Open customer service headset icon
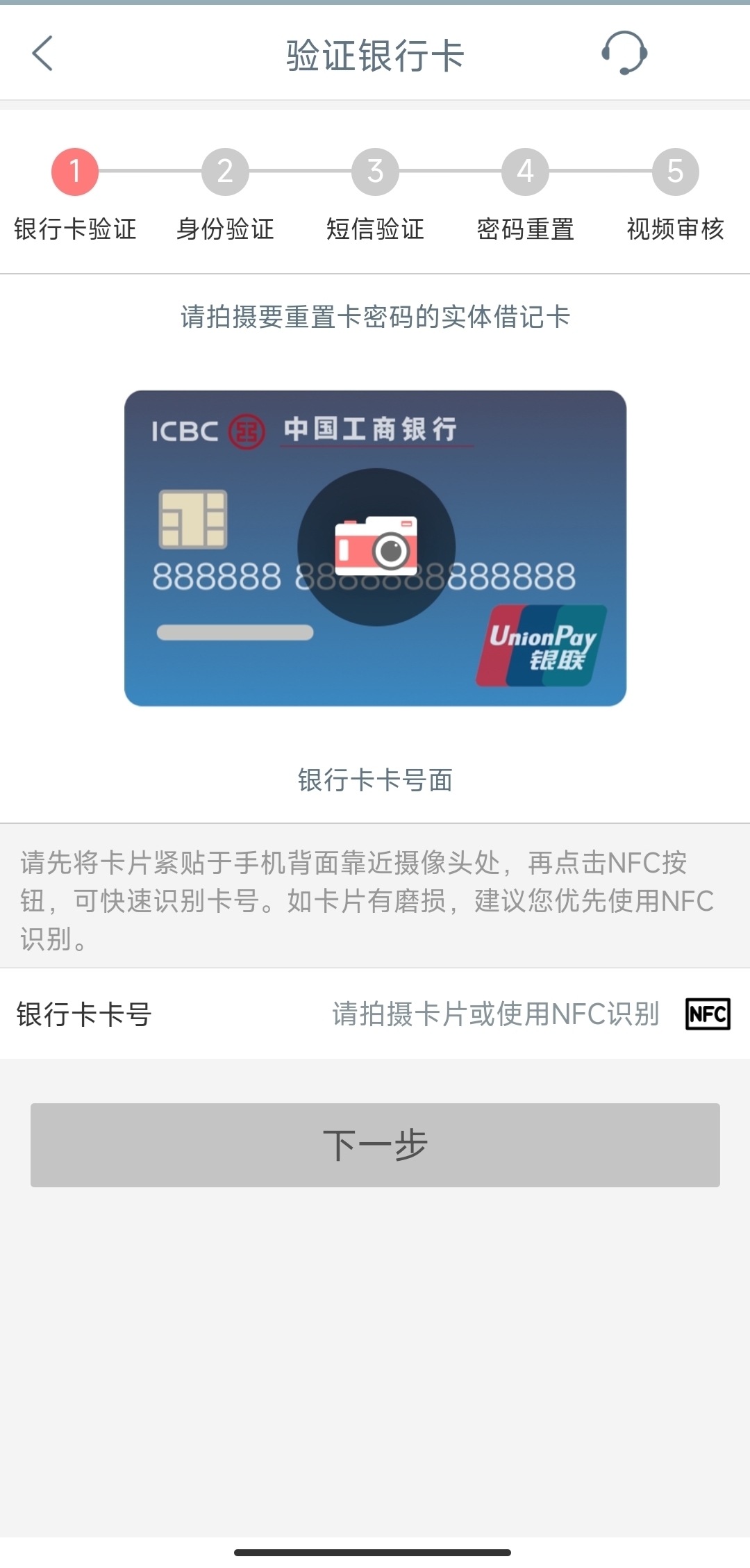This screenshot has height=1568, width=750. pyautogui.click(x=624, y=53)
